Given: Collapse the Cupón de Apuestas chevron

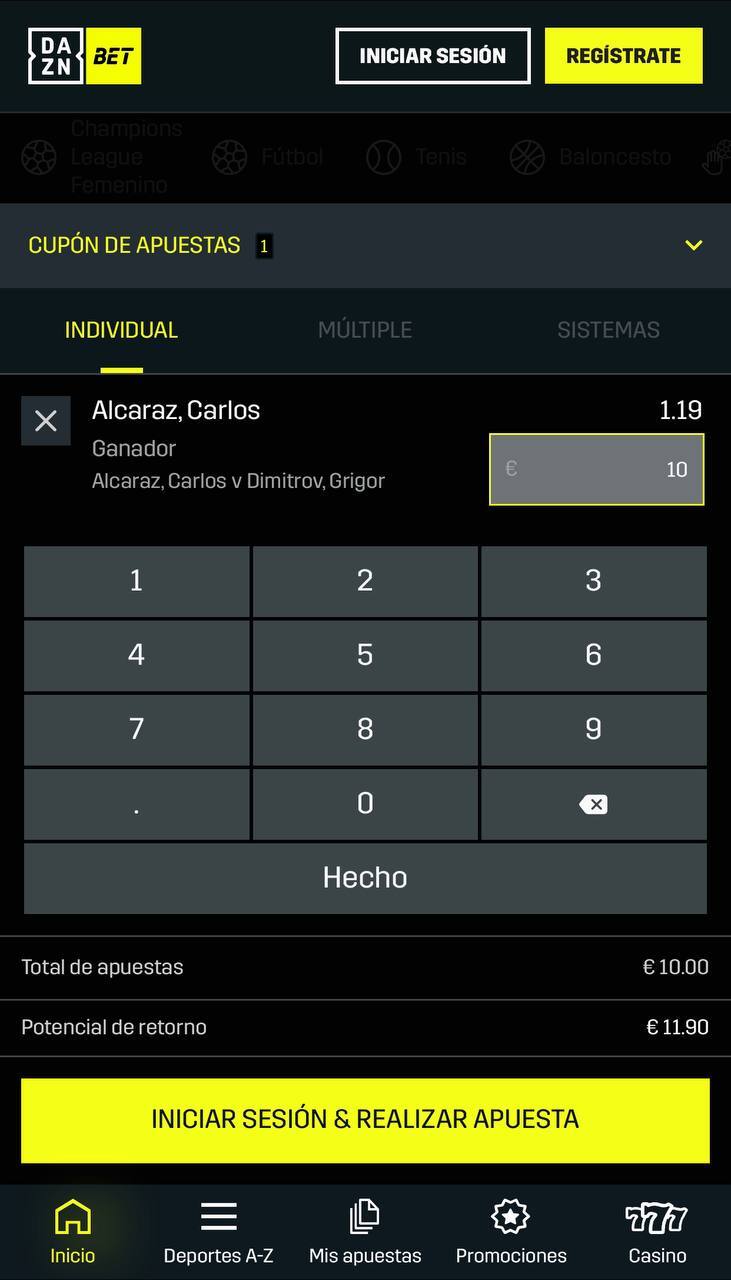Looking at the screenshot, I should click(693, 245).
